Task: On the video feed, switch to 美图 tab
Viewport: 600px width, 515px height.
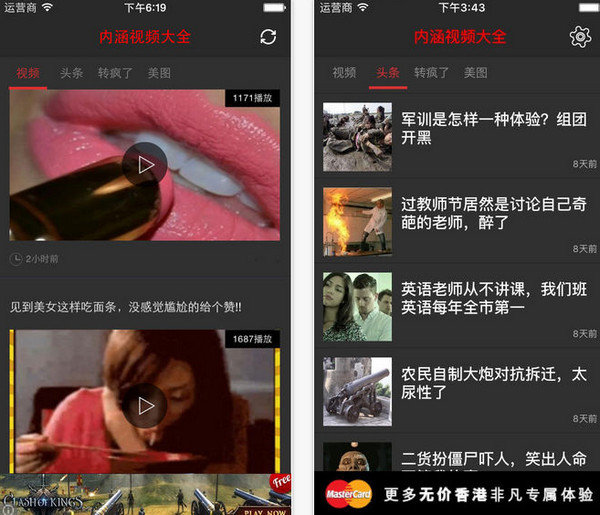Action: click(159, 73)
